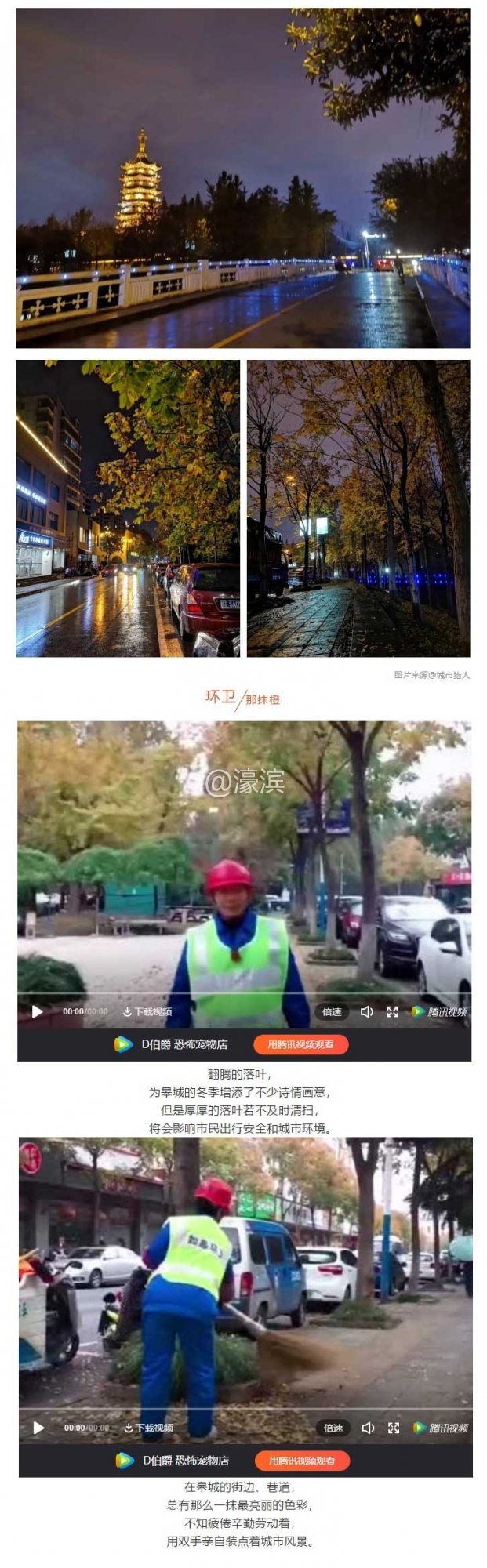Screen dimensions: 487x1568
Task: Watch the leaf-sweeping broom video in 腾讯视频
Action: click(302, 1461)
